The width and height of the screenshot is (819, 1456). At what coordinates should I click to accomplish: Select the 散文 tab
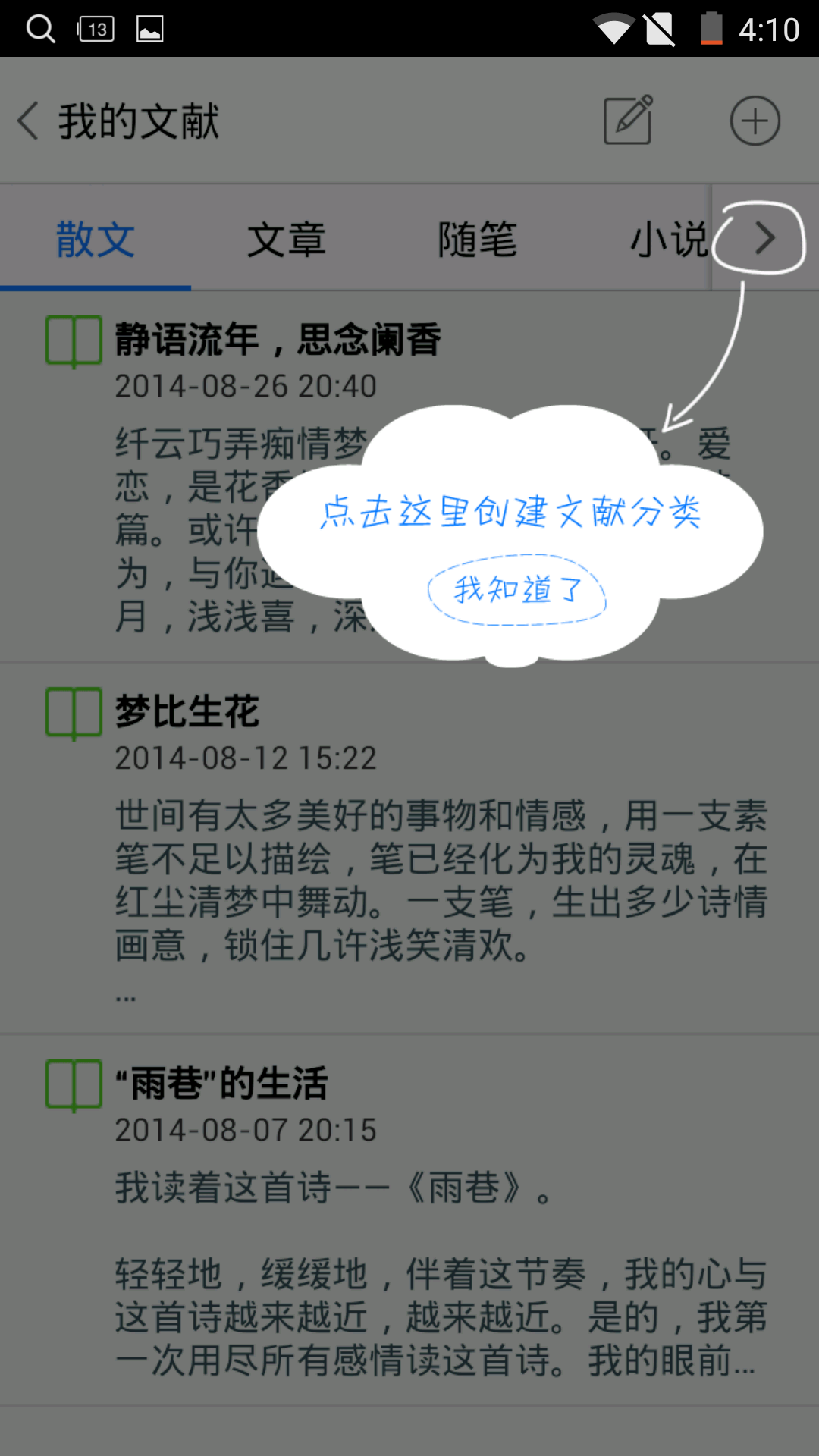click(x=96, y=240)
